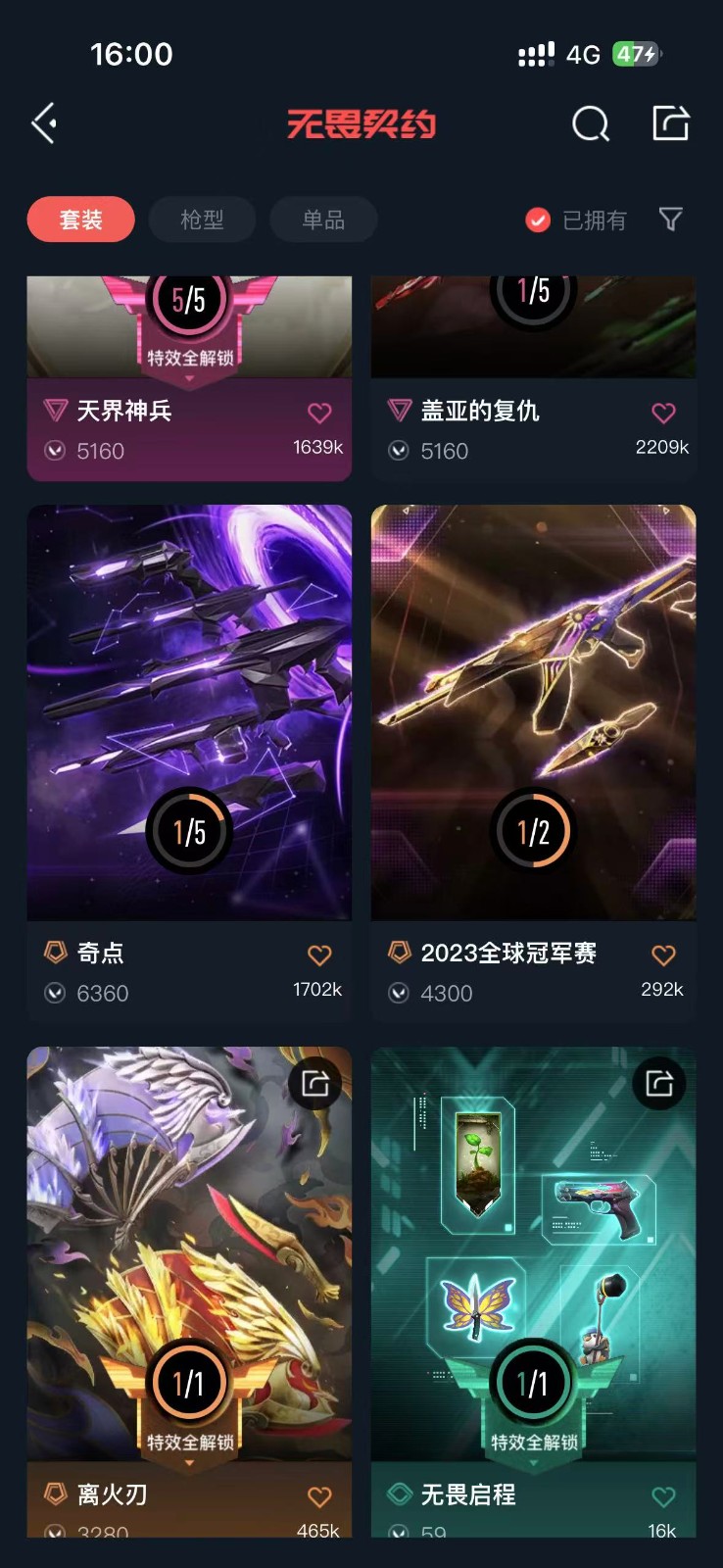Screen dimensions: 723x1568
Task: Open search in the top bar
Action: click(590, 124)
